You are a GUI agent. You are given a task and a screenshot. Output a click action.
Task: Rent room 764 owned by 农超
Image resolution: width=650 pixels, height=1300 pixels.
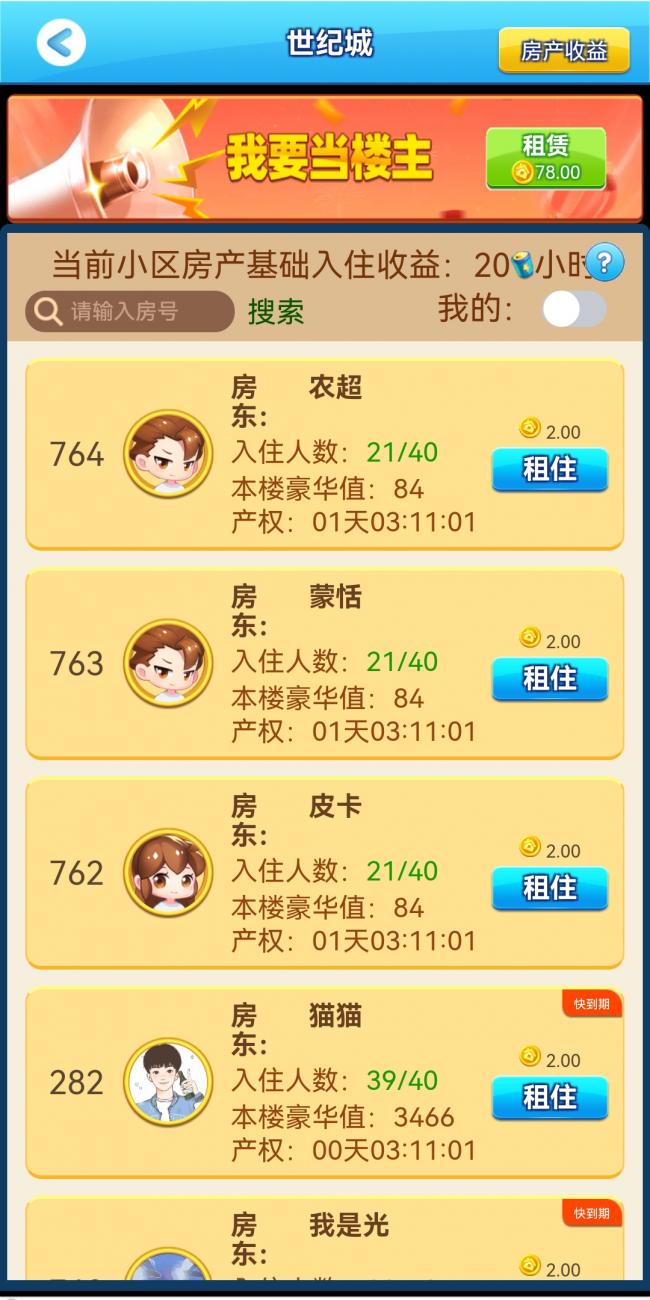[x=549, y=470]
